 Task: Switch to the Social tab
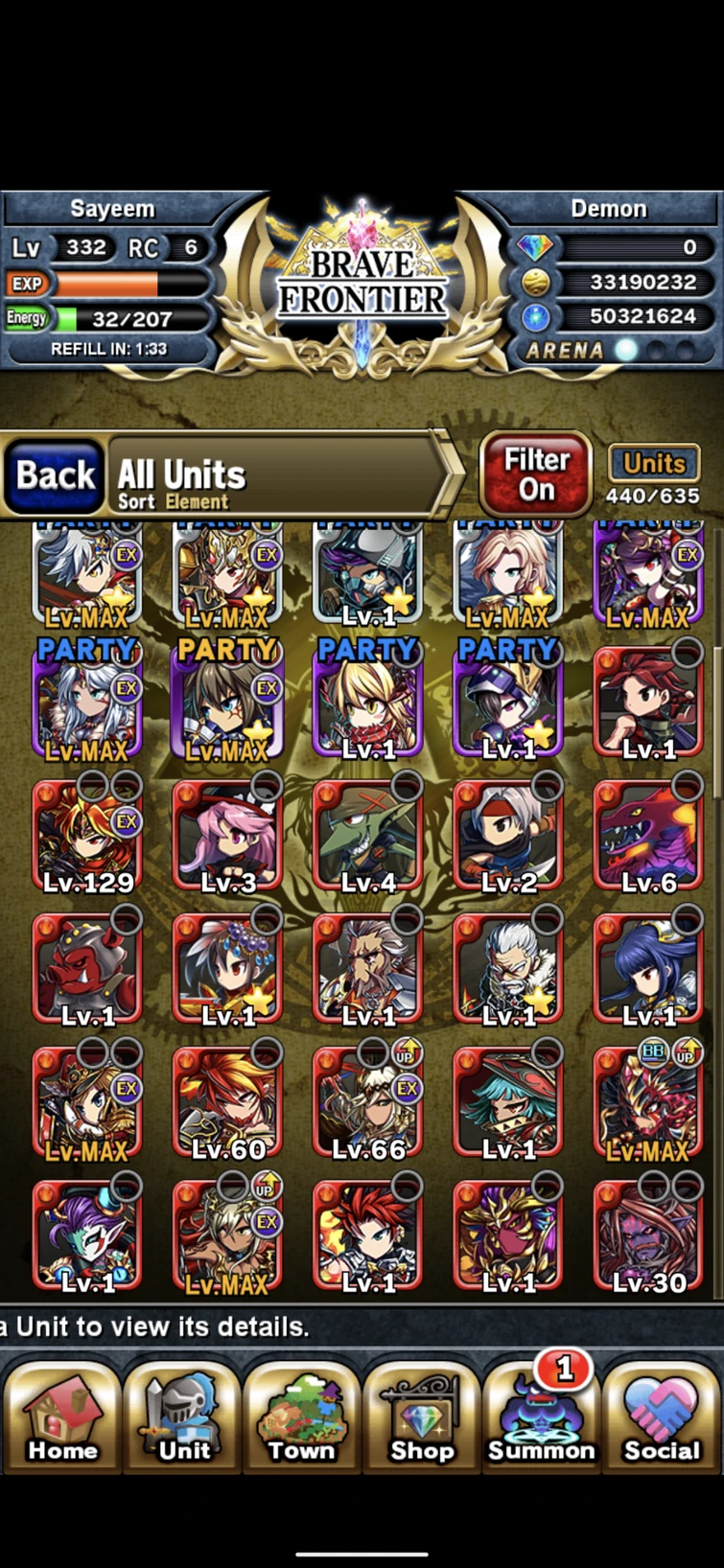tap(662, 1419)
